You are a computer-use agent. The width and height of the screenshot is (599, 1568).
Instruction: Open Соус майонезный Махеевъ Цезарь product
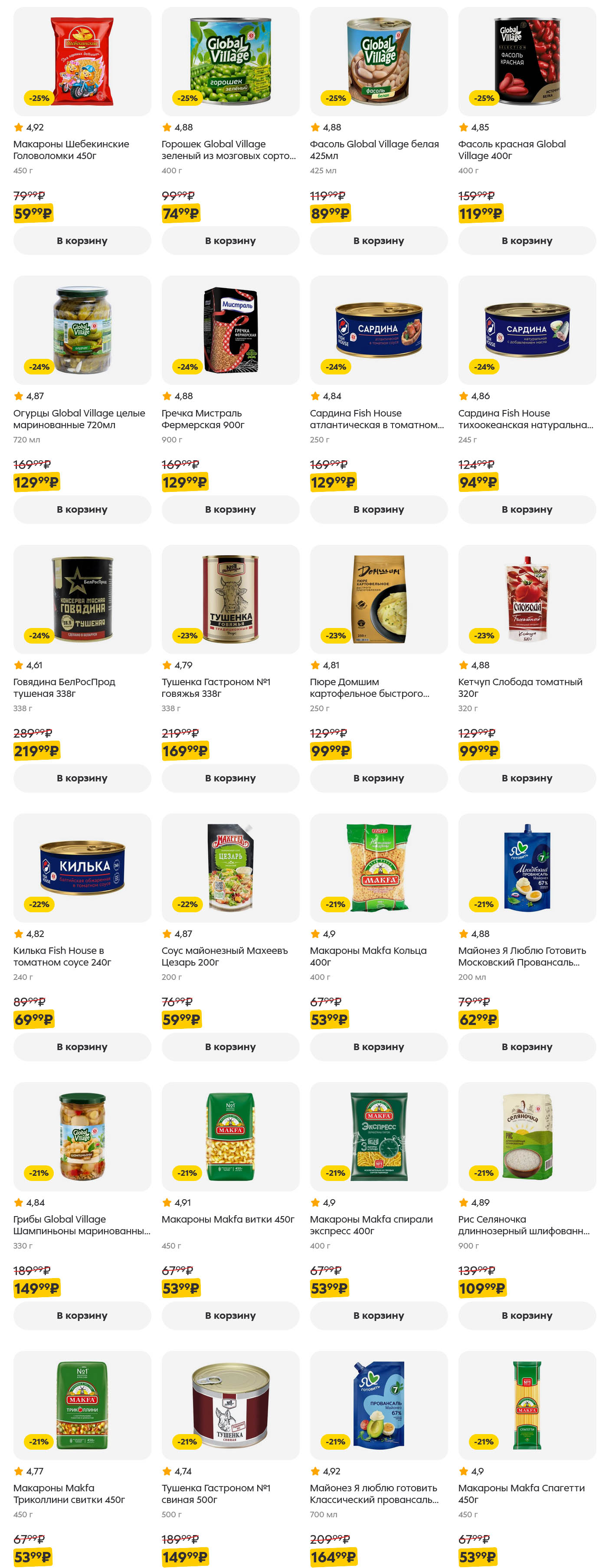coord(230,867)
